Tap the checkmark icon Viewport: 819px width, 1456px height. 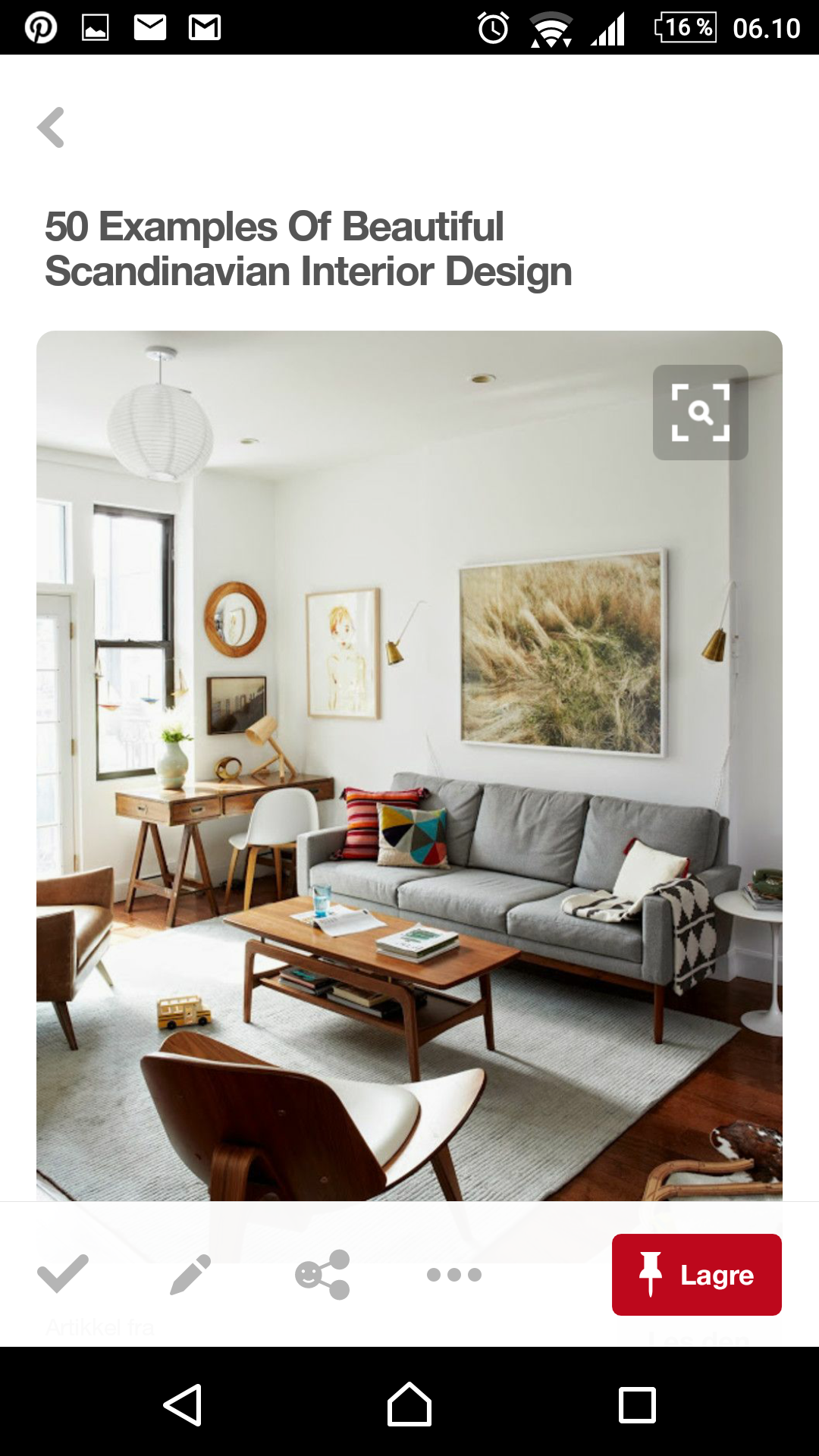[63, 1274]
